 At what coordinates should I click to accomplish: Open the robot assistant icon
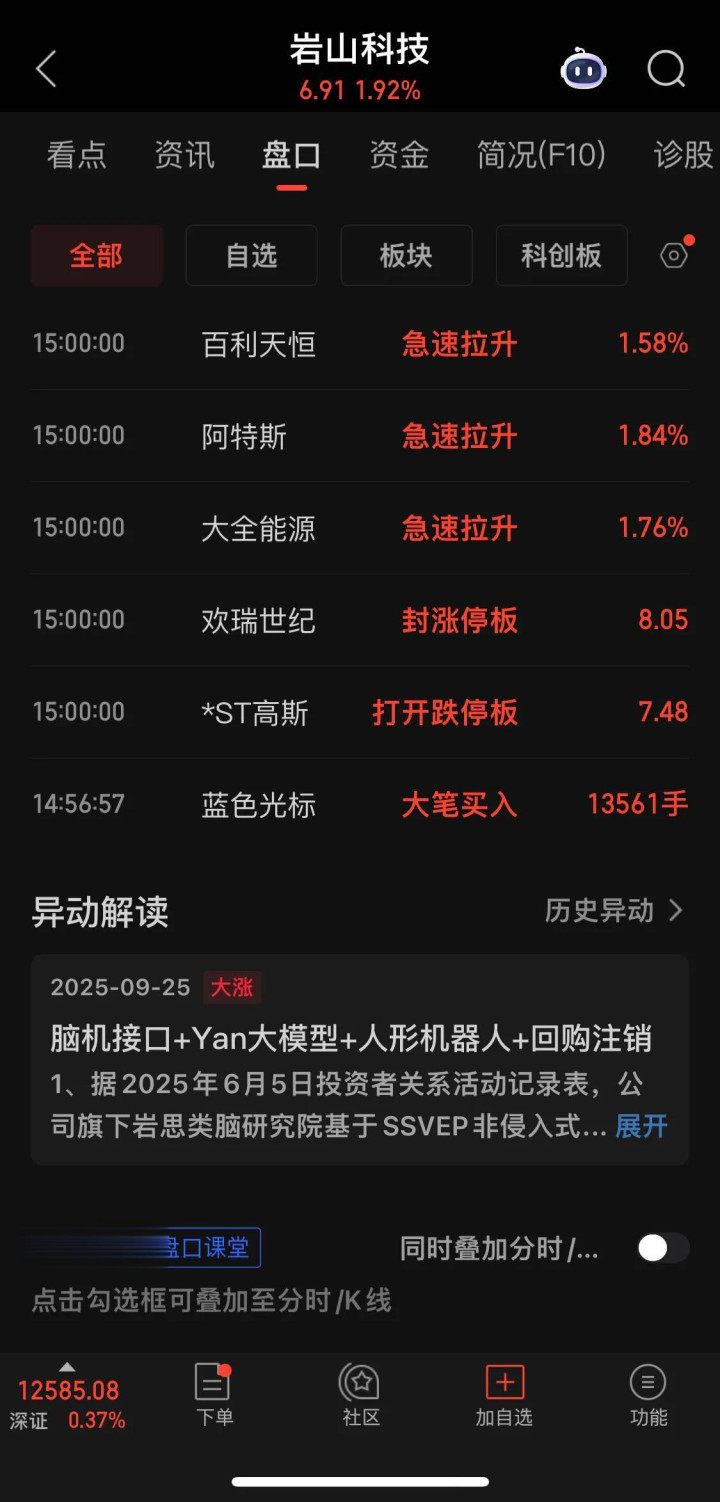[583, 69]
